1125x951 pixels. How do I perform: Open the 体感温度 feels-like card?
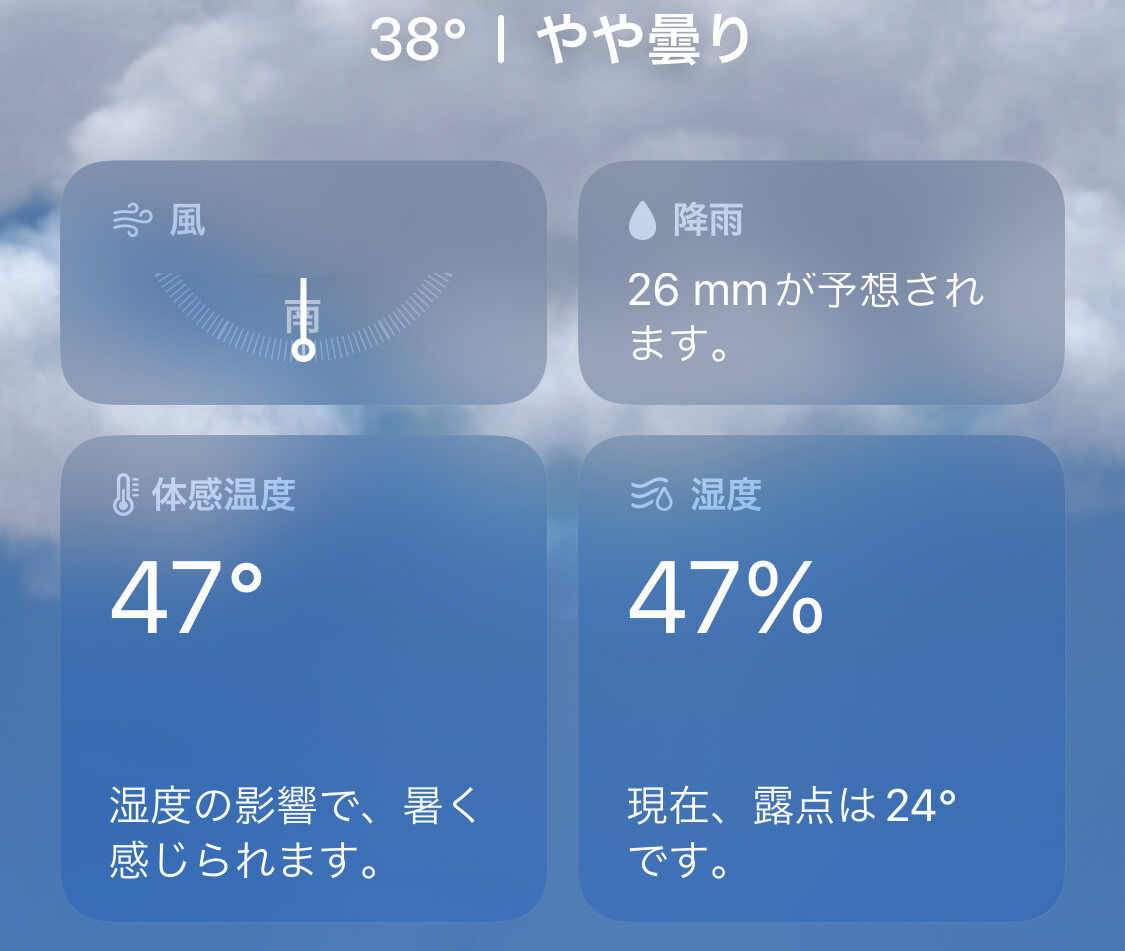point(303,678)
